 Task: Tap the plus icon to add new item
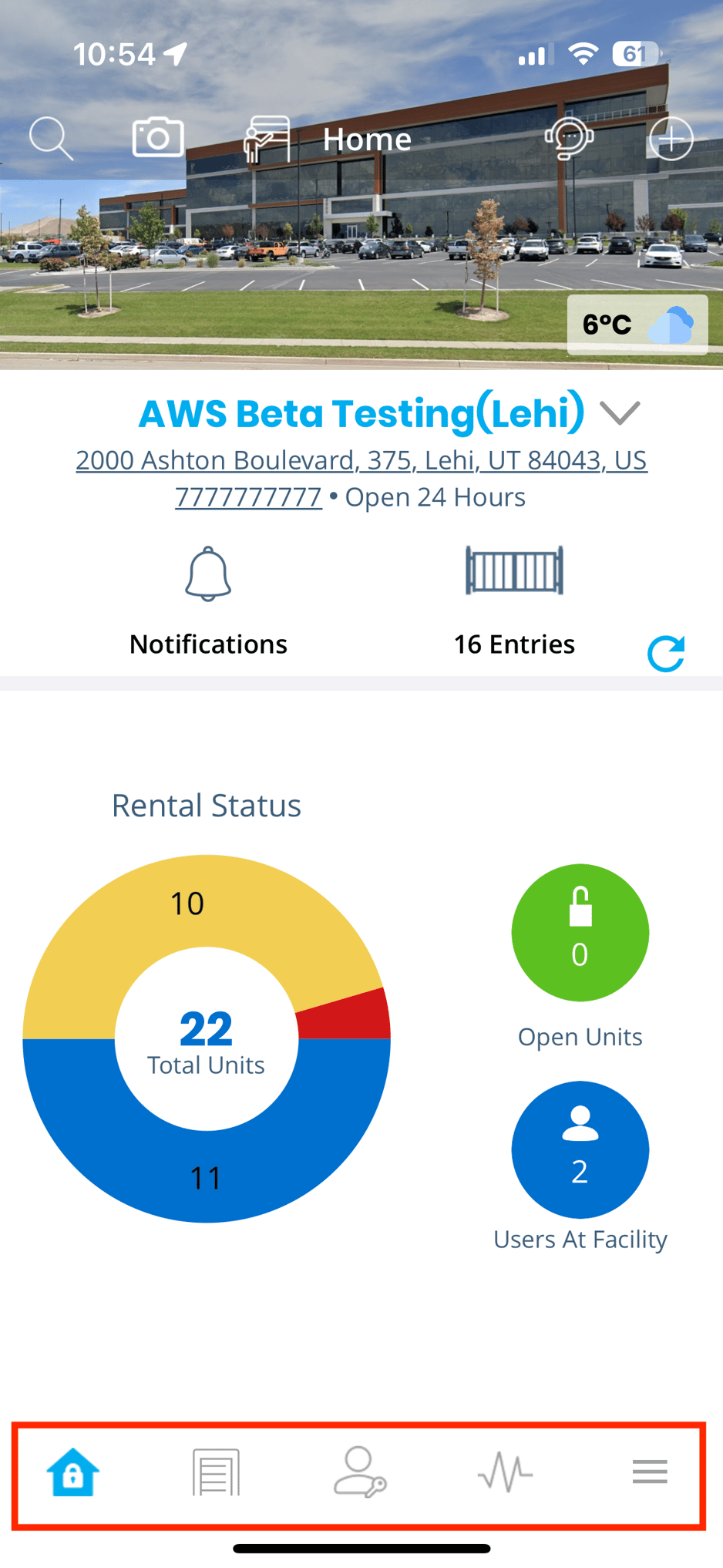tap(671, 139)
